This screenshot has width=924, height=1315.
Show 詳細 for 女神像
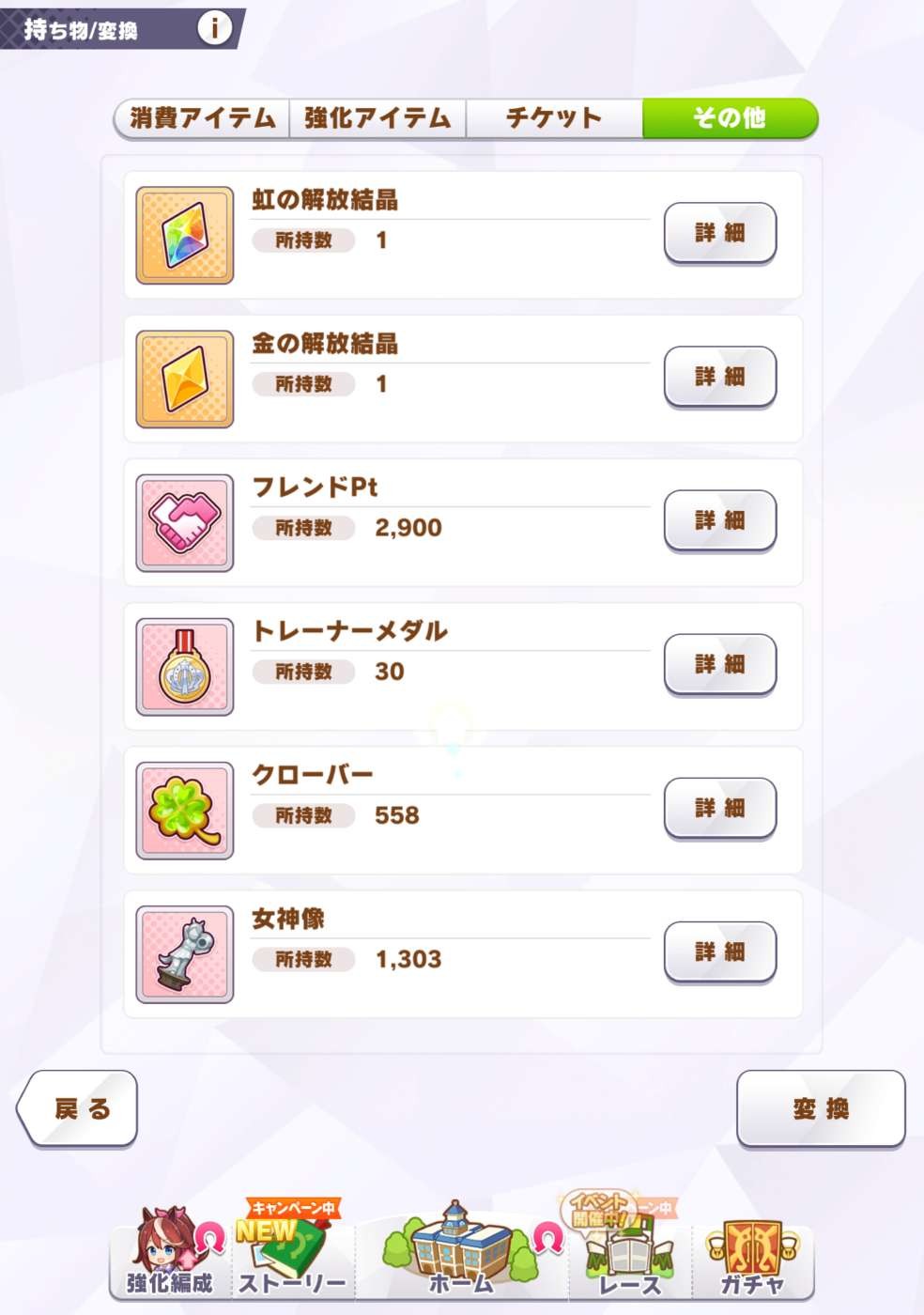(719, 951)
